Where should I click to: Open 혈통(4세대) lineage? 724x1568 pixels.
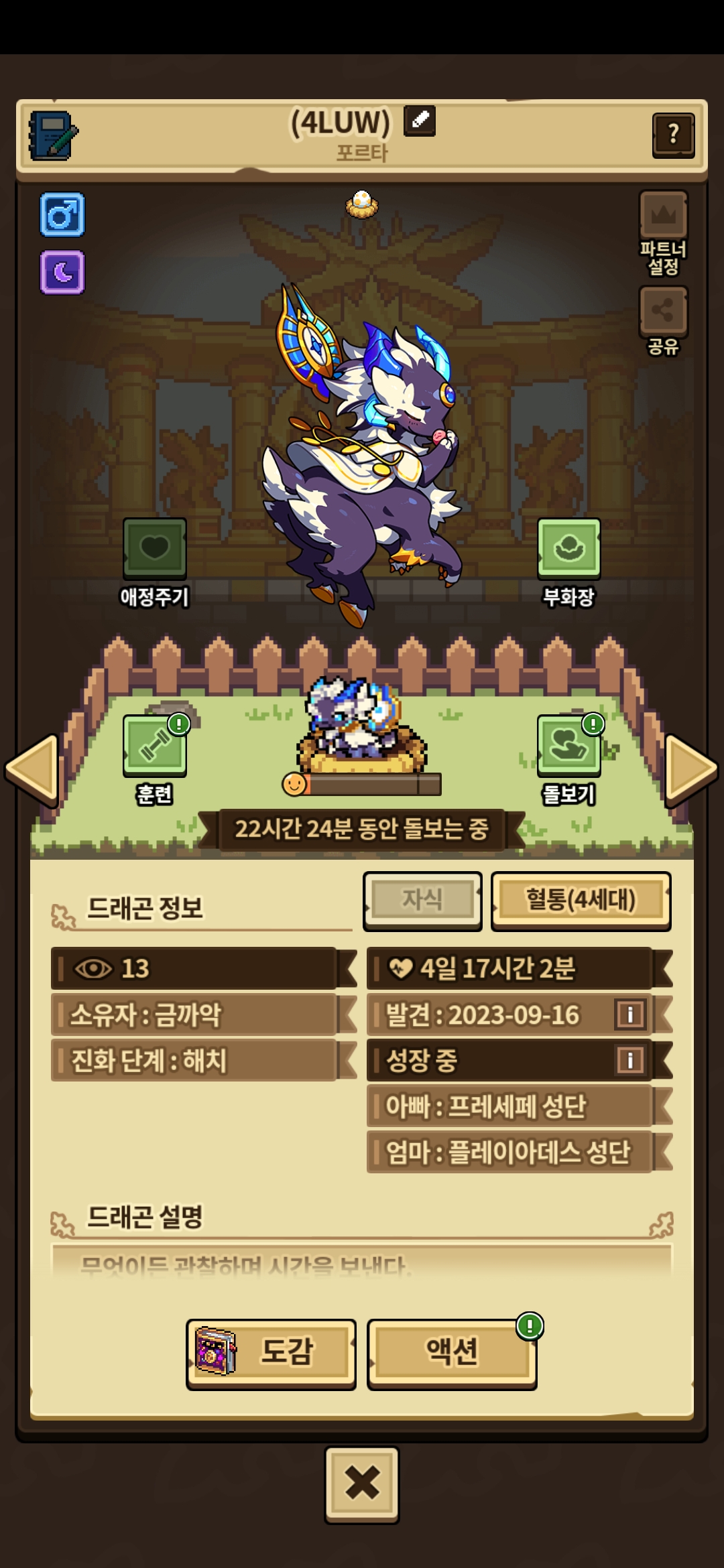[581, 900]
